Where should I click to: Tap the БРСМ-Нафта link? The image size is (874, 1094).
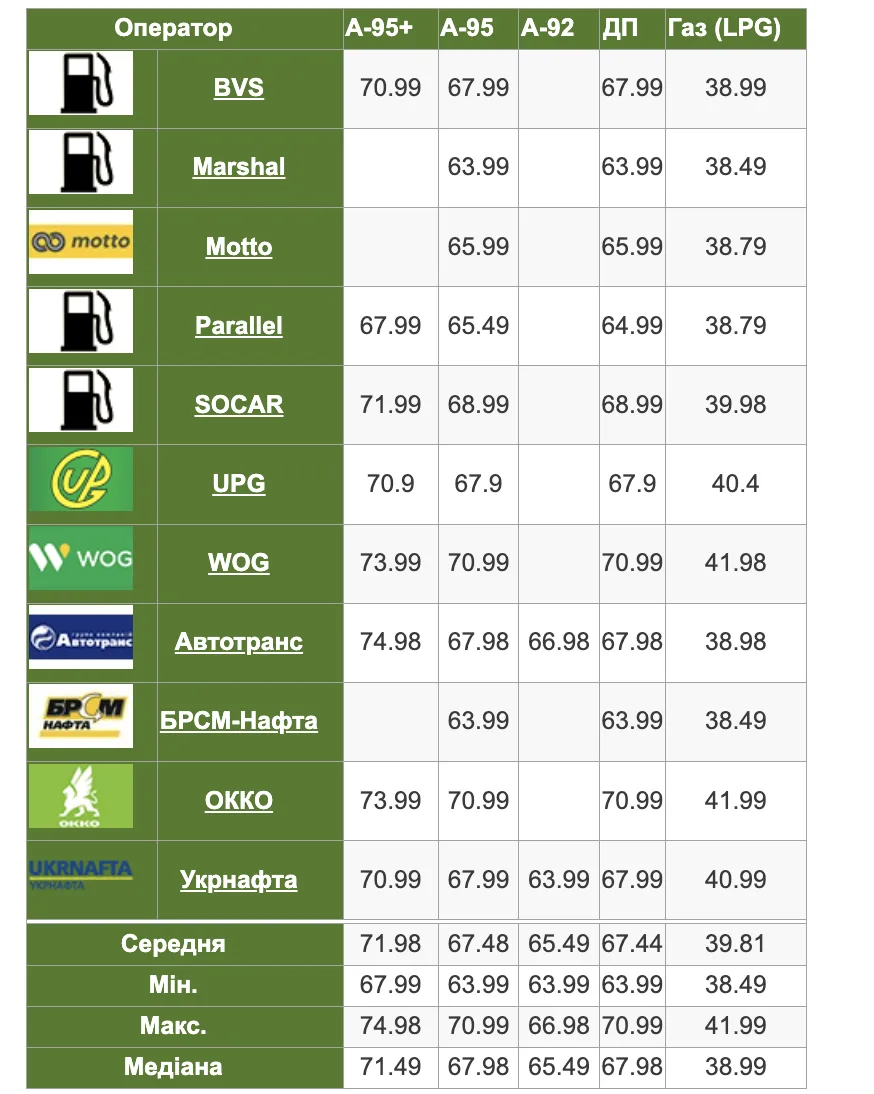(238, 721)
